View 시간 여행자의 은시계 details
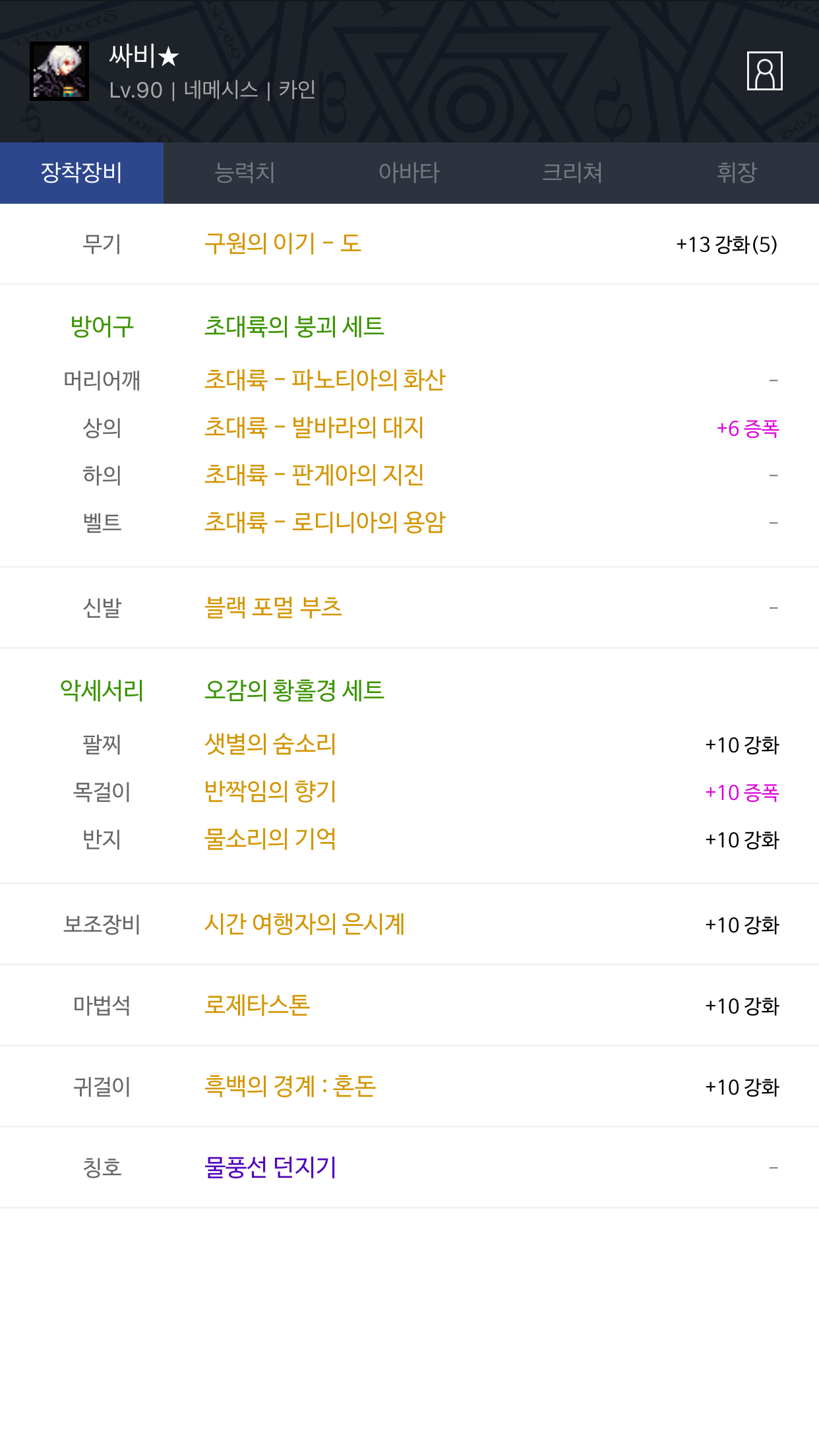 (x=305, y=924)
